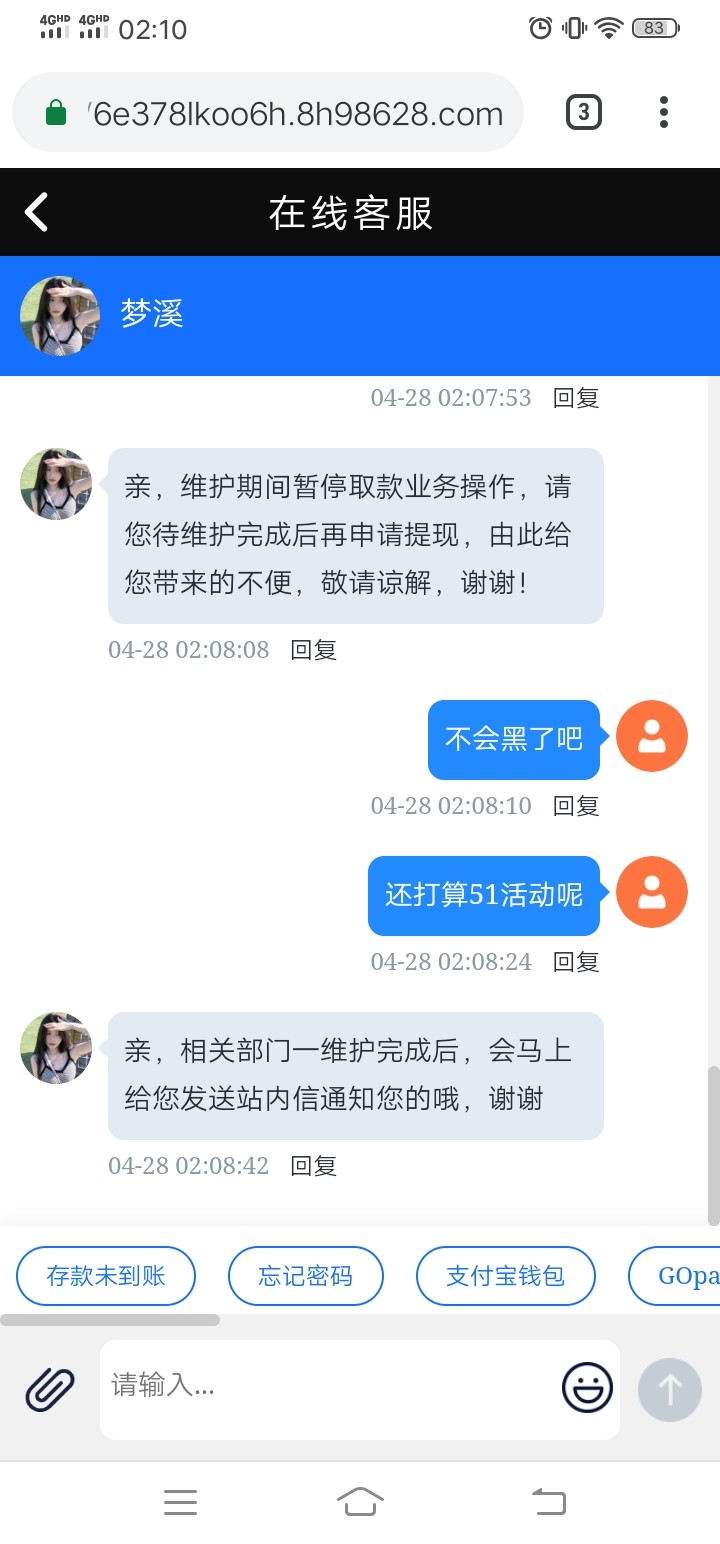
Task: Open the emoji picker
Action: 587,1387
